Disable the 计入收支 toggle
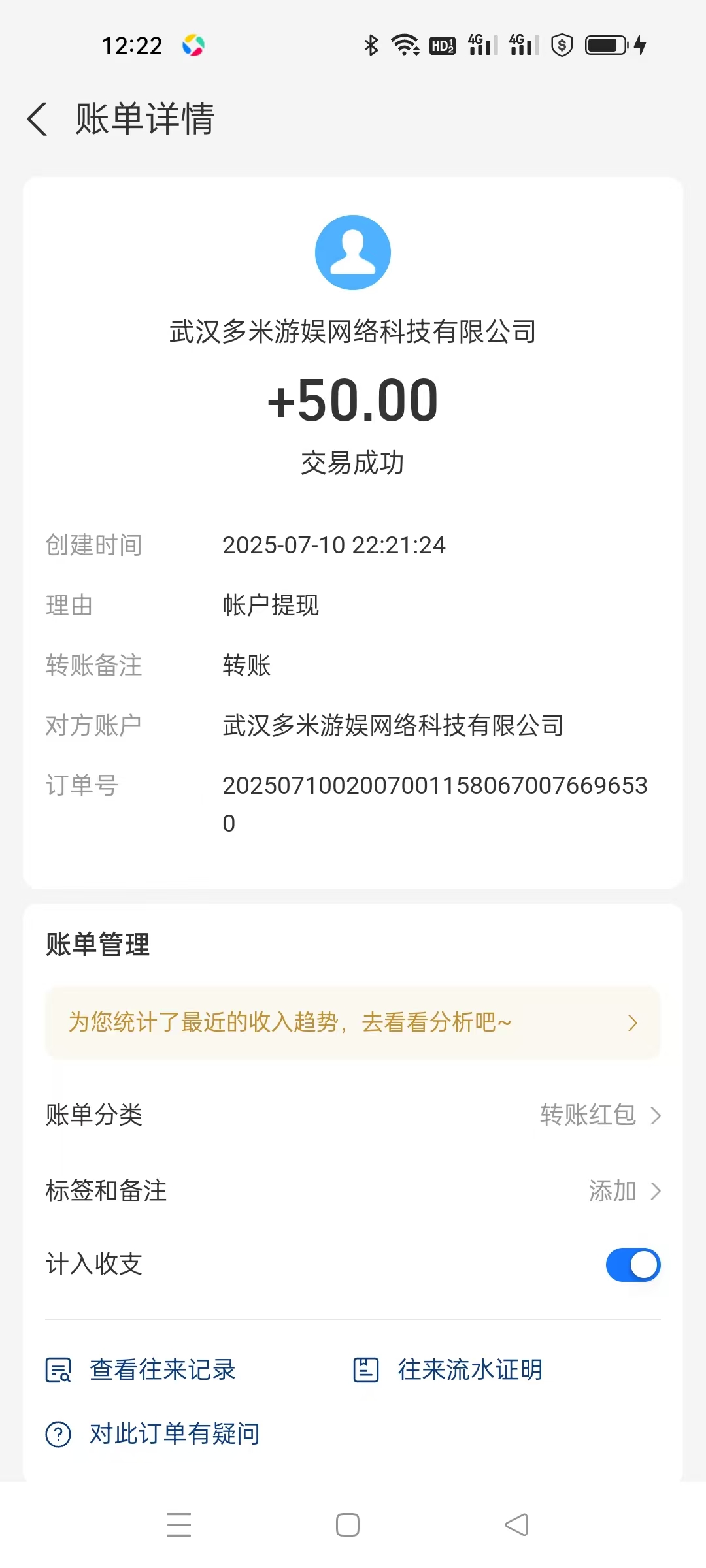Screen dimensions: 706x1568 pyautogui.click(x=632, y=1264)
